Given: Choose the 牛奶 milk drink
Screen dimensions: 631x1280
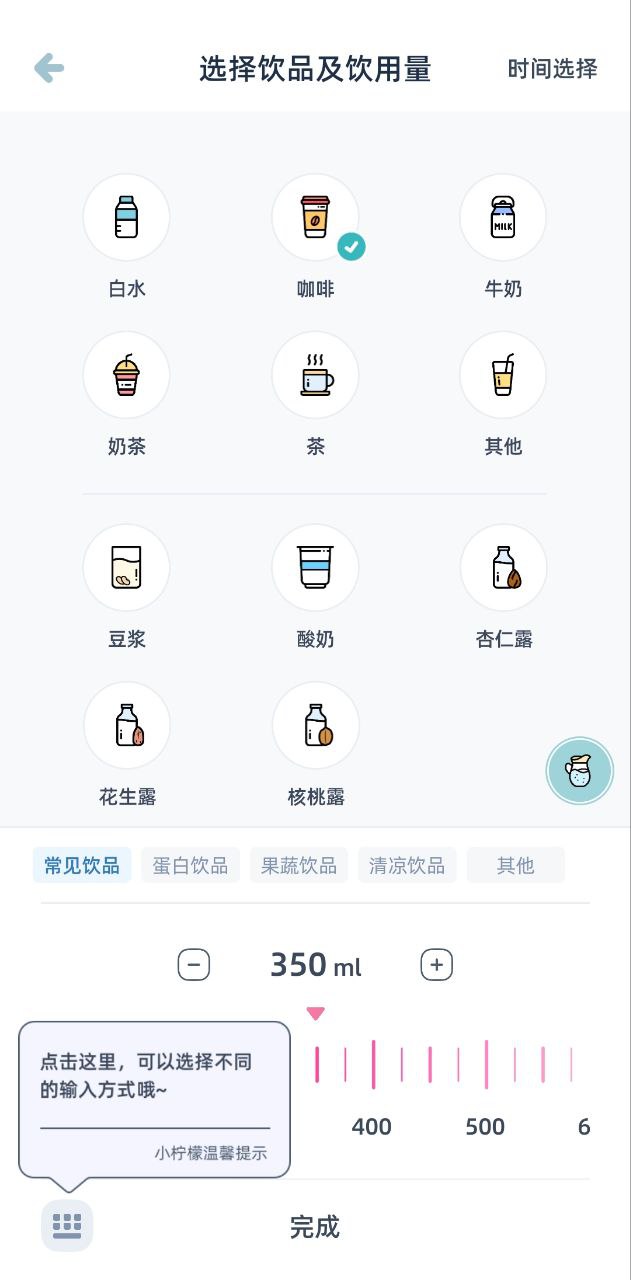Looking at the screenshot, I should point(502,217).
